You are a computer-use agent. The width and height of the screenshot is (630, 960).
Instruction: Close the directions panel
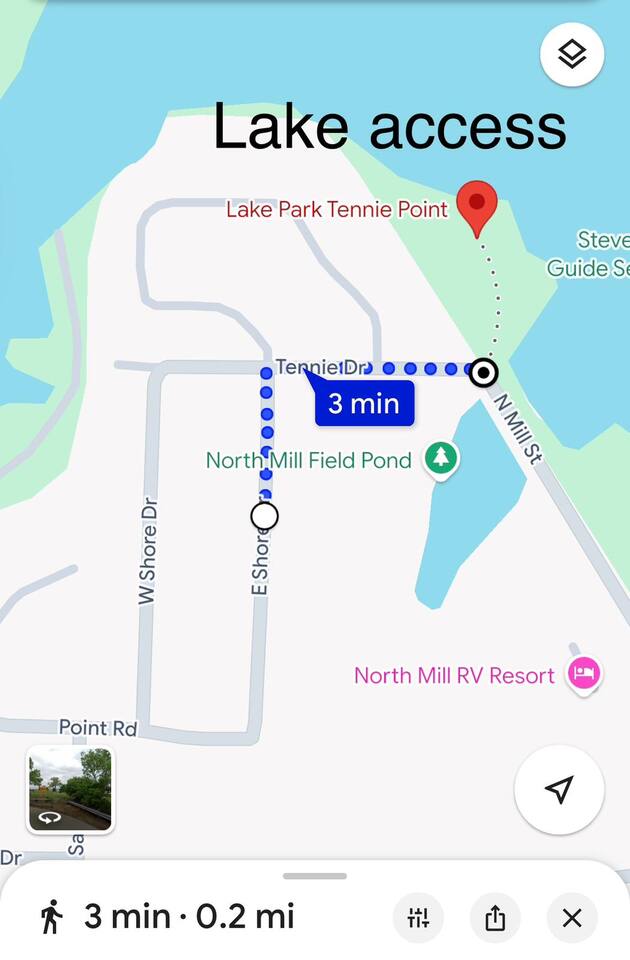[572, 917]
